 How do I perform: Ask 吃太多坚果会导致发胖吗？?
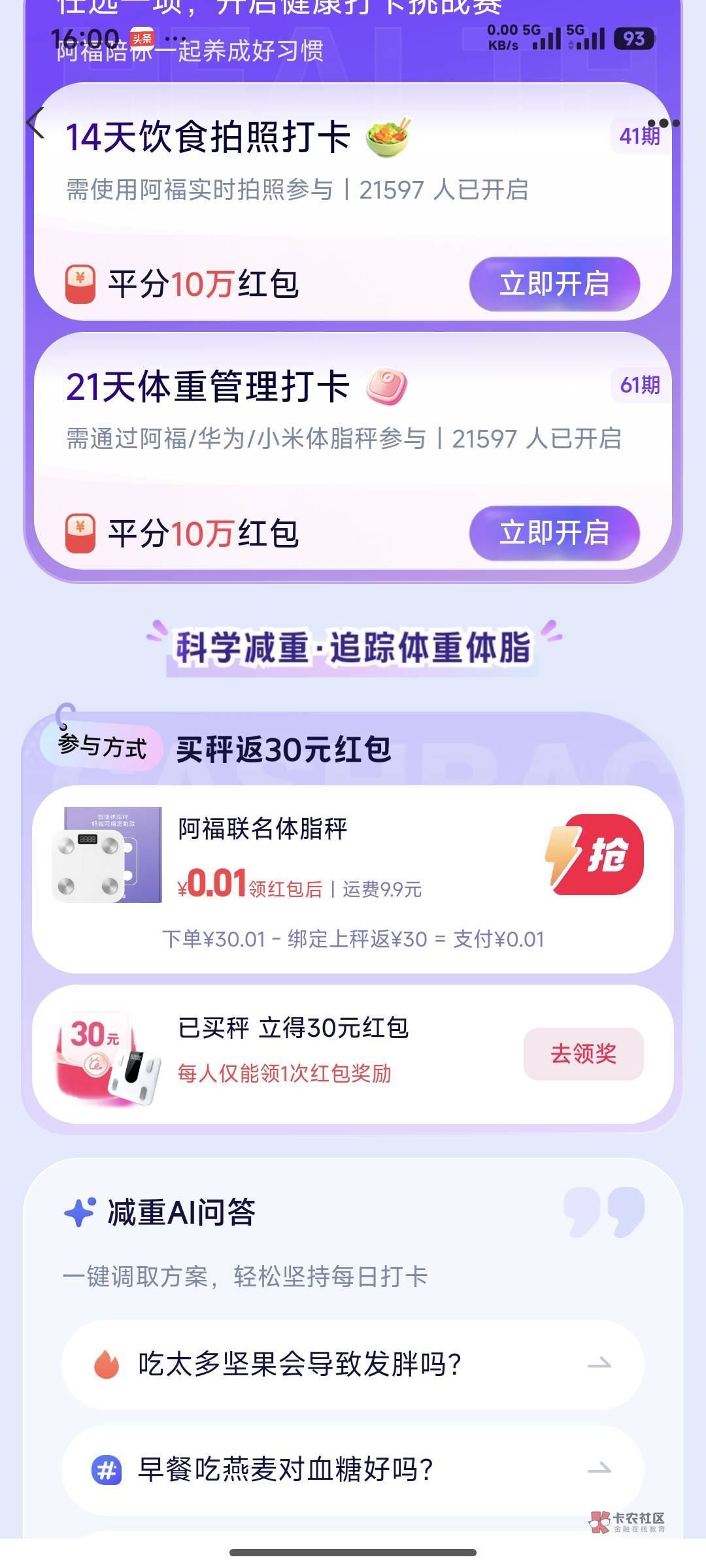tap(353, 1364)
